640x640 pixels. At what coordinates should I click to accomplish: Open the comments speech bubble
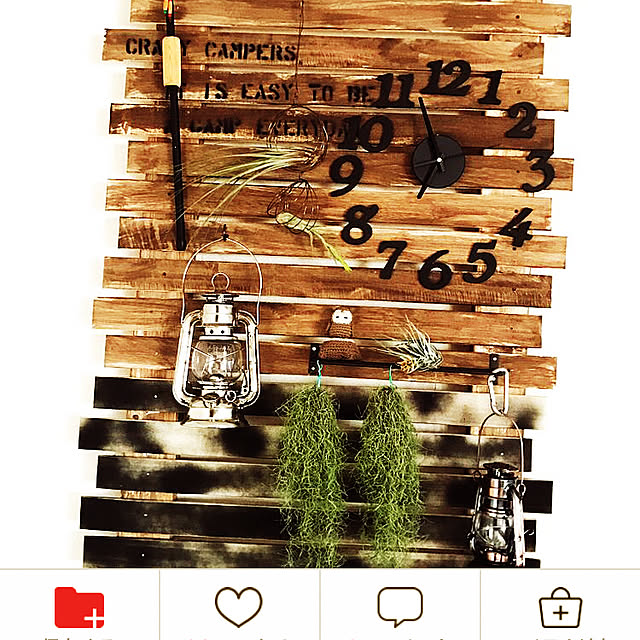tap(399, 607)
